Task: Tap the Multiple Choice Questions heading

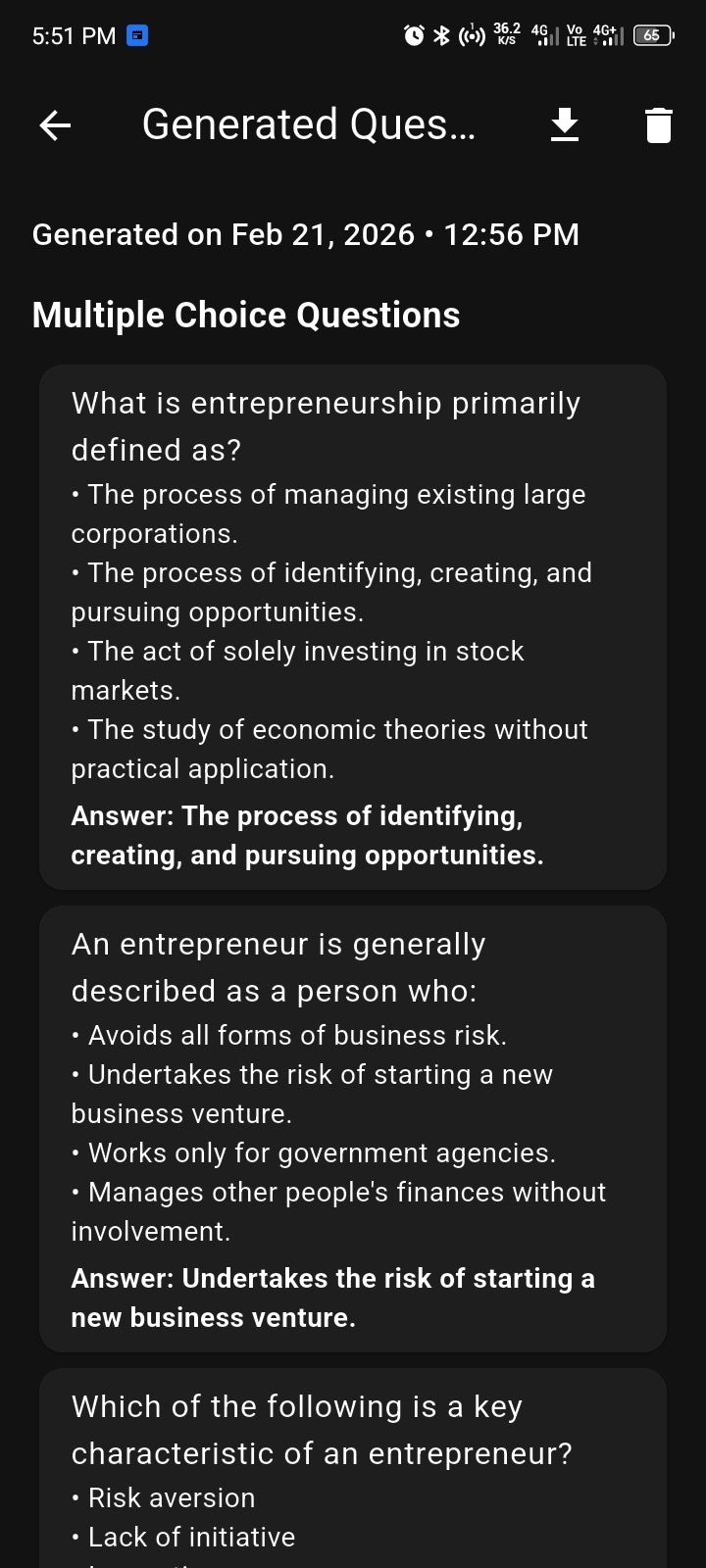Action: [245, 315]
